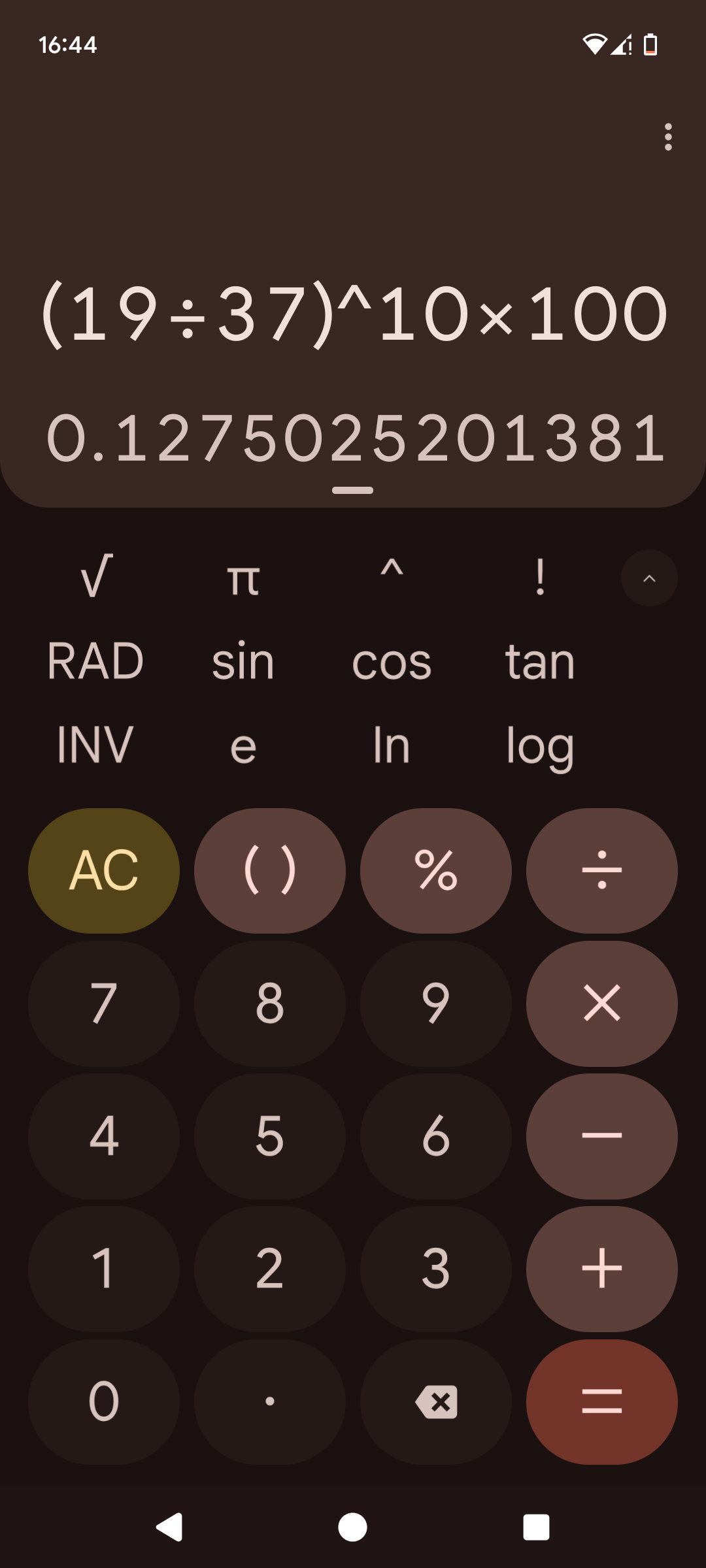Go back using the system back button
This screenshot has width=706, height=1568.
coord(169,1527)
